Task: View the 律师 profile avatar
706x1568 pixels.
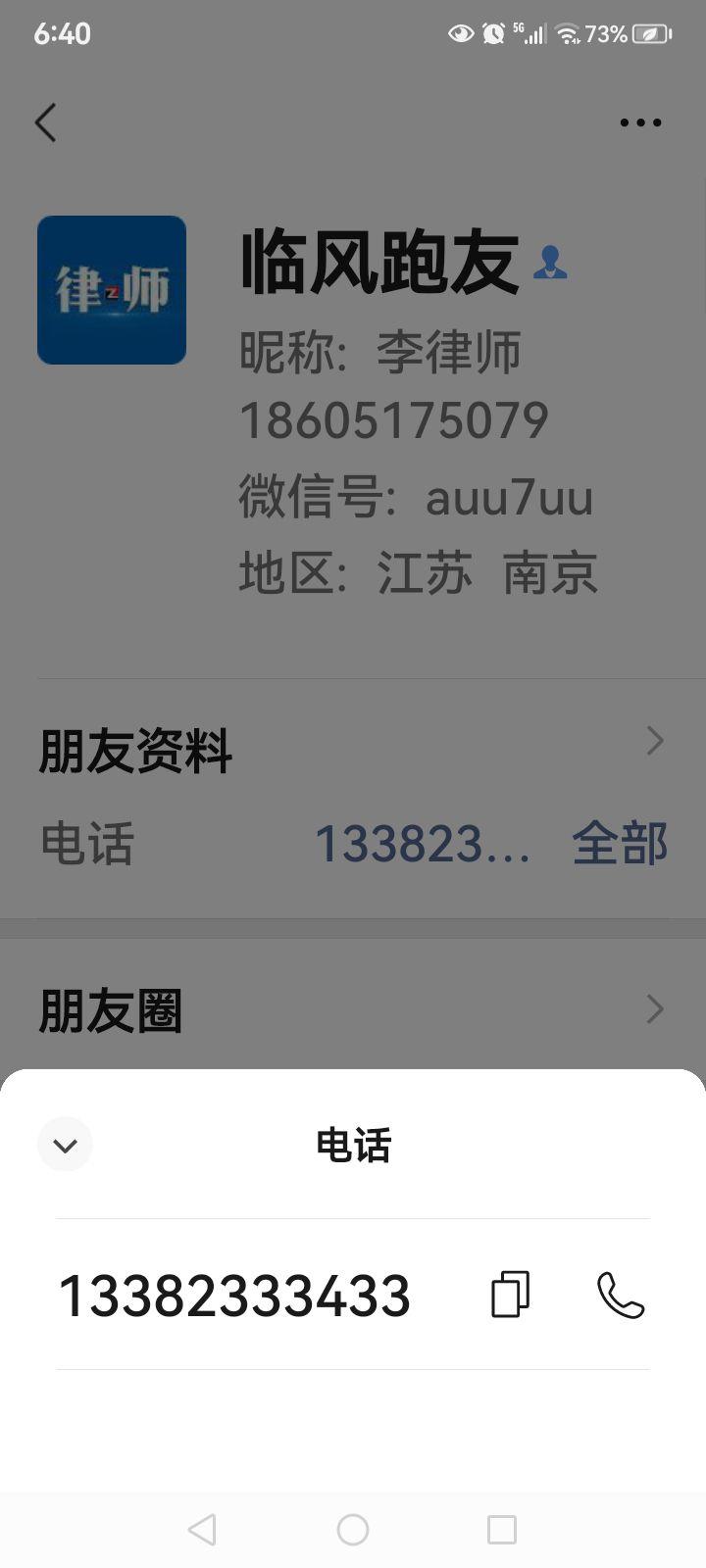Action: pyautogui.click(x=112, y=290)
